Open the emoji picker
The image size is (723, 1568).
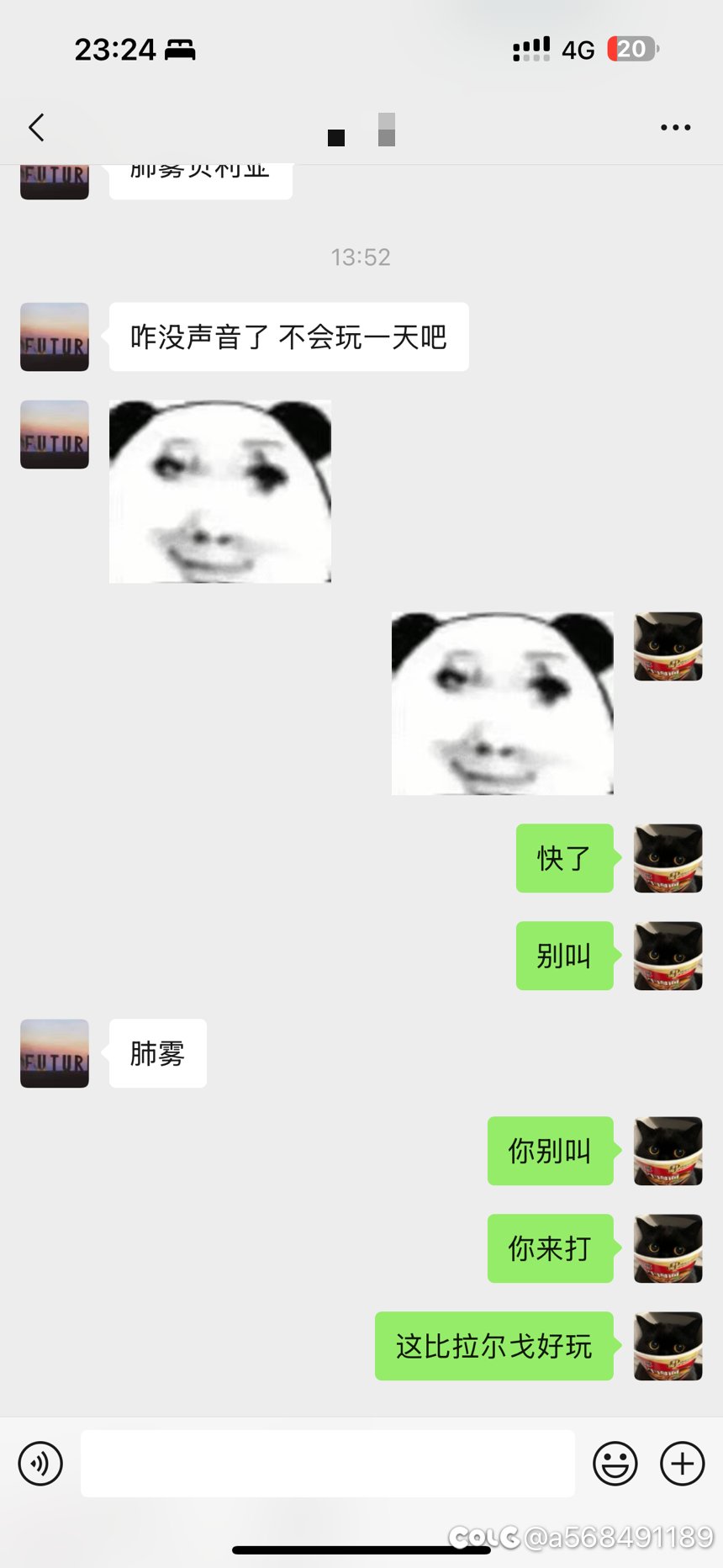(x=616, y=1462)
